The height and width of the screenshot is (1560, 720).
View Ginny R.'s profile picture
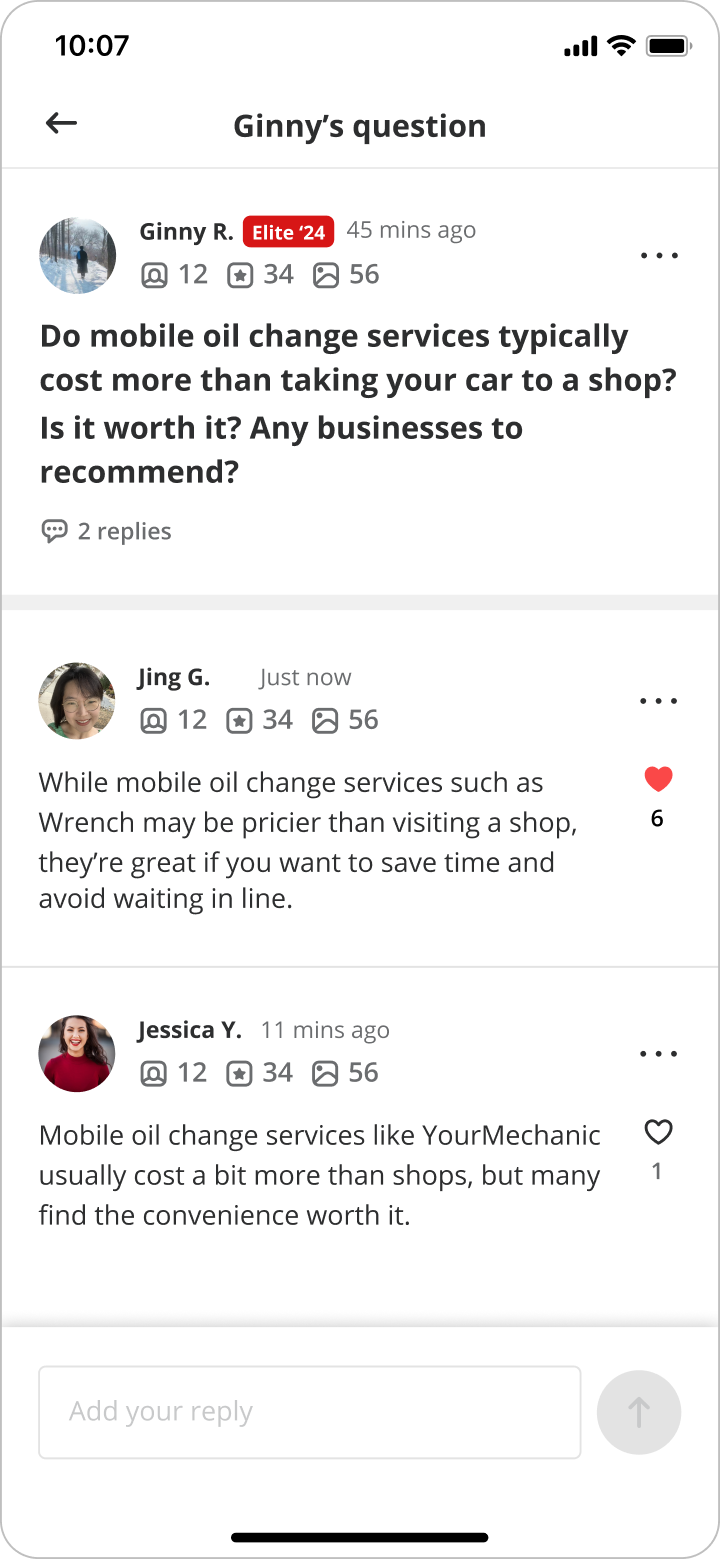(x=78, y=255)
